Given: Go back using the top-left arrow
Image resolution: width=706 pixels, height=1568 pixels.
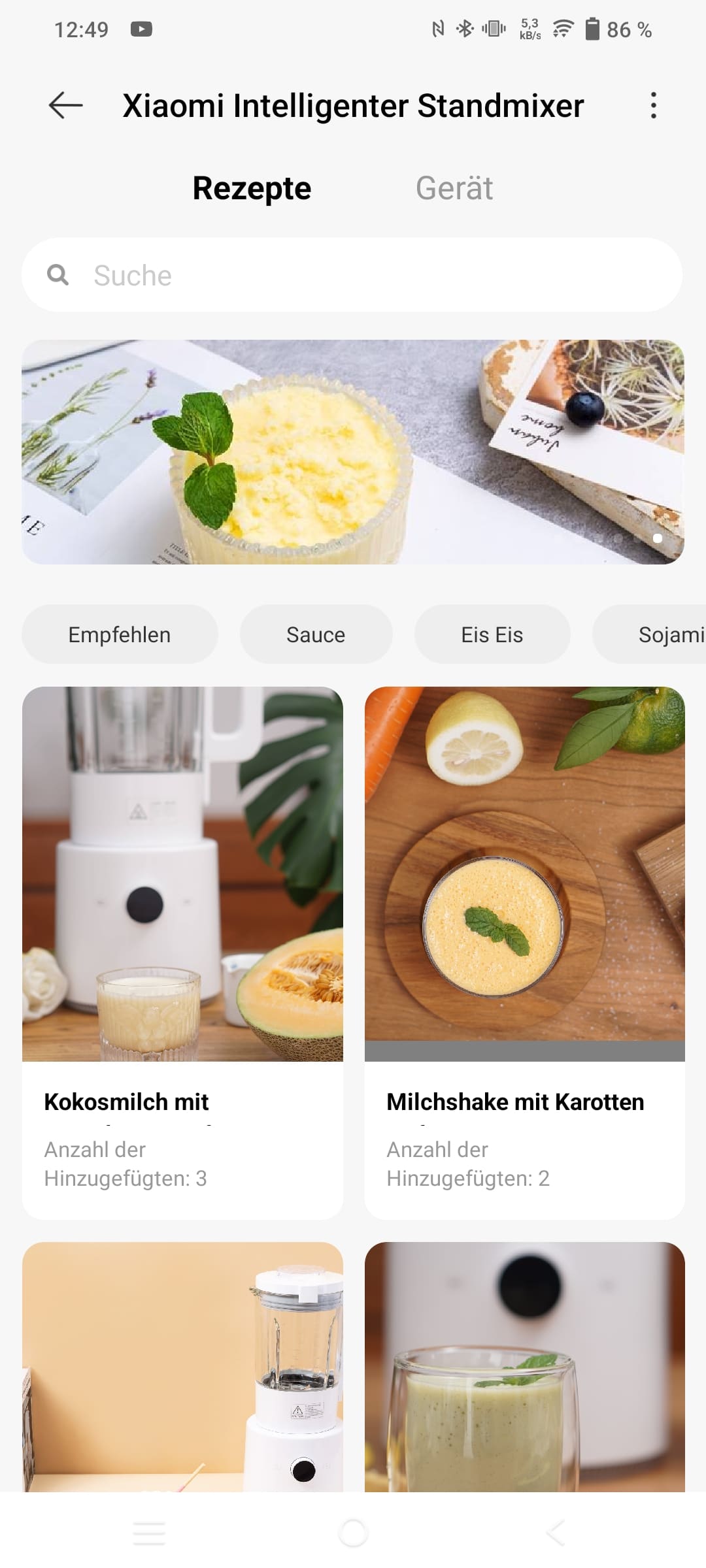Looking at the screenshot, I should click(x=65, y=105).
